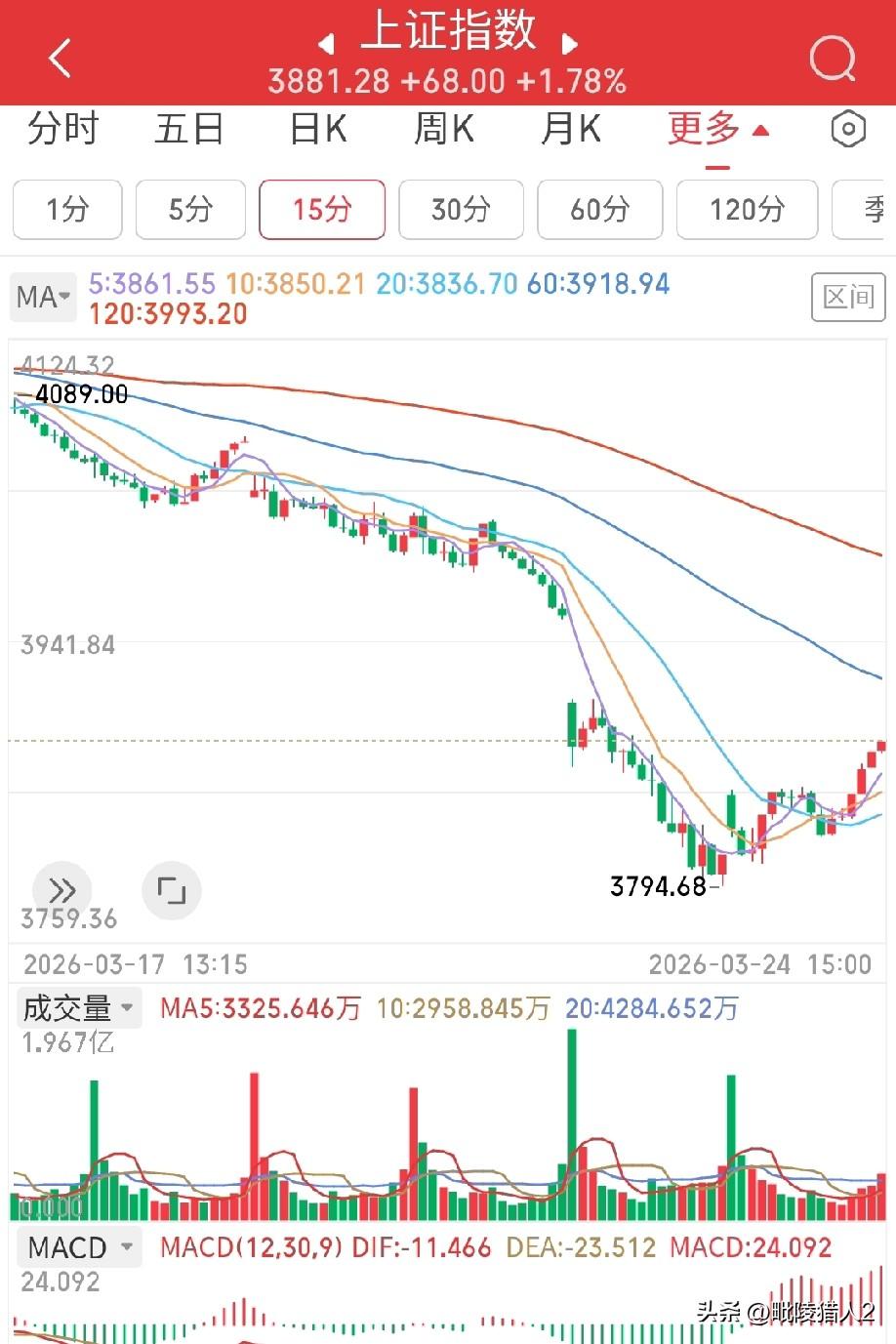Select the 月K chart tab
896x1344 pixels.
pyautogui.click(x=571, y=129)
